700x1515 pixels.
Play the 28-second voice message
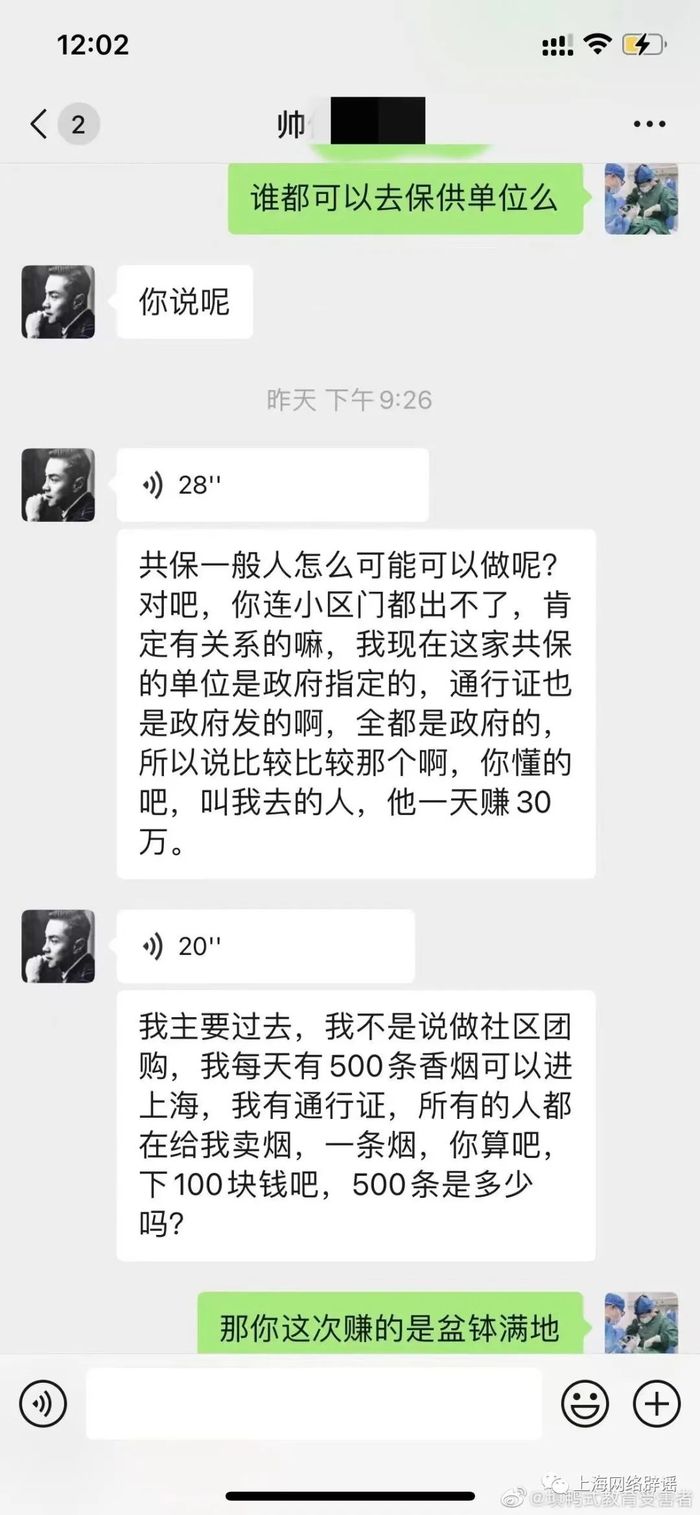(x=272, y=485)
